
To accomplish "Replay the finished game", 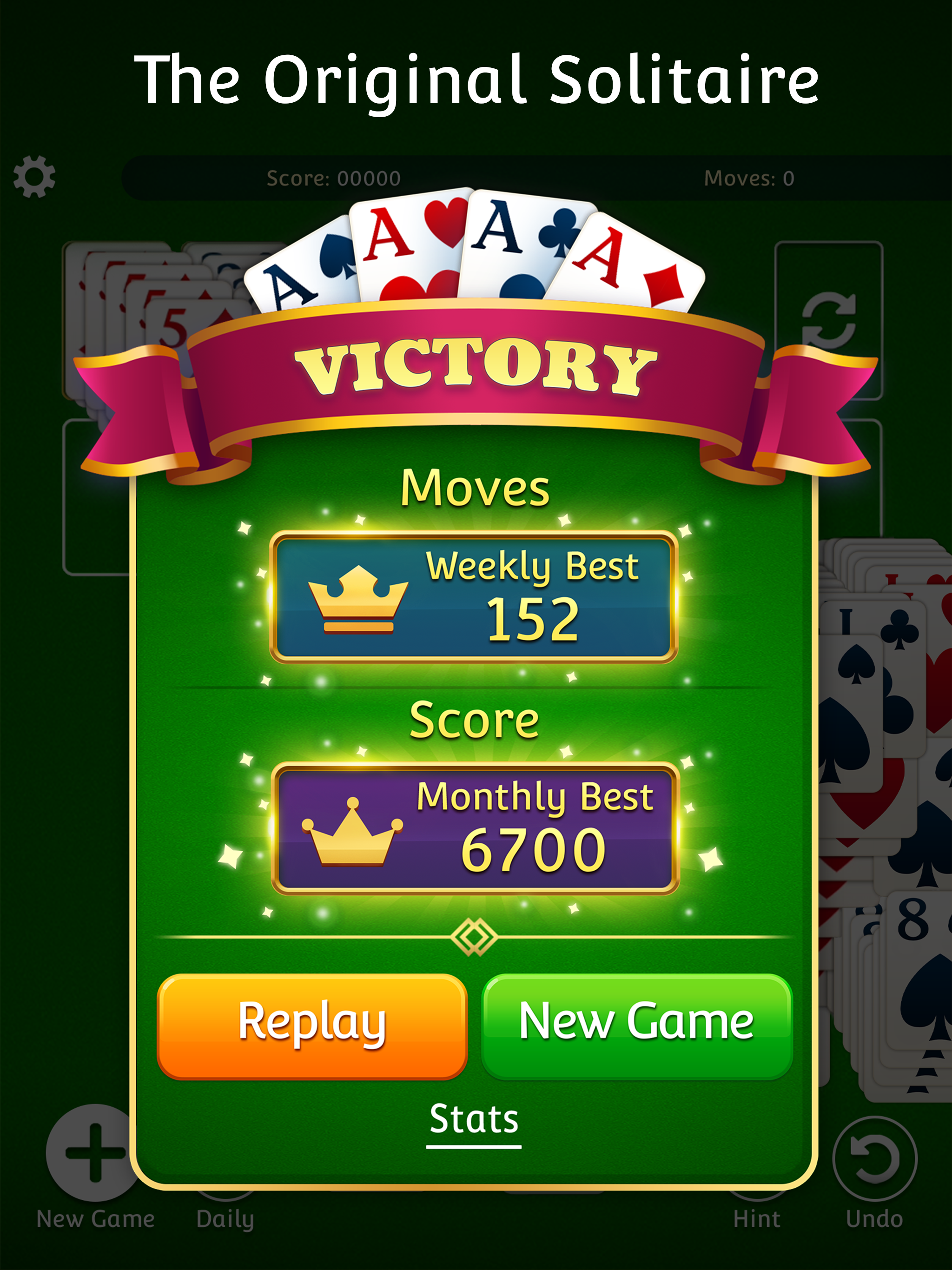I will 312,1025.
